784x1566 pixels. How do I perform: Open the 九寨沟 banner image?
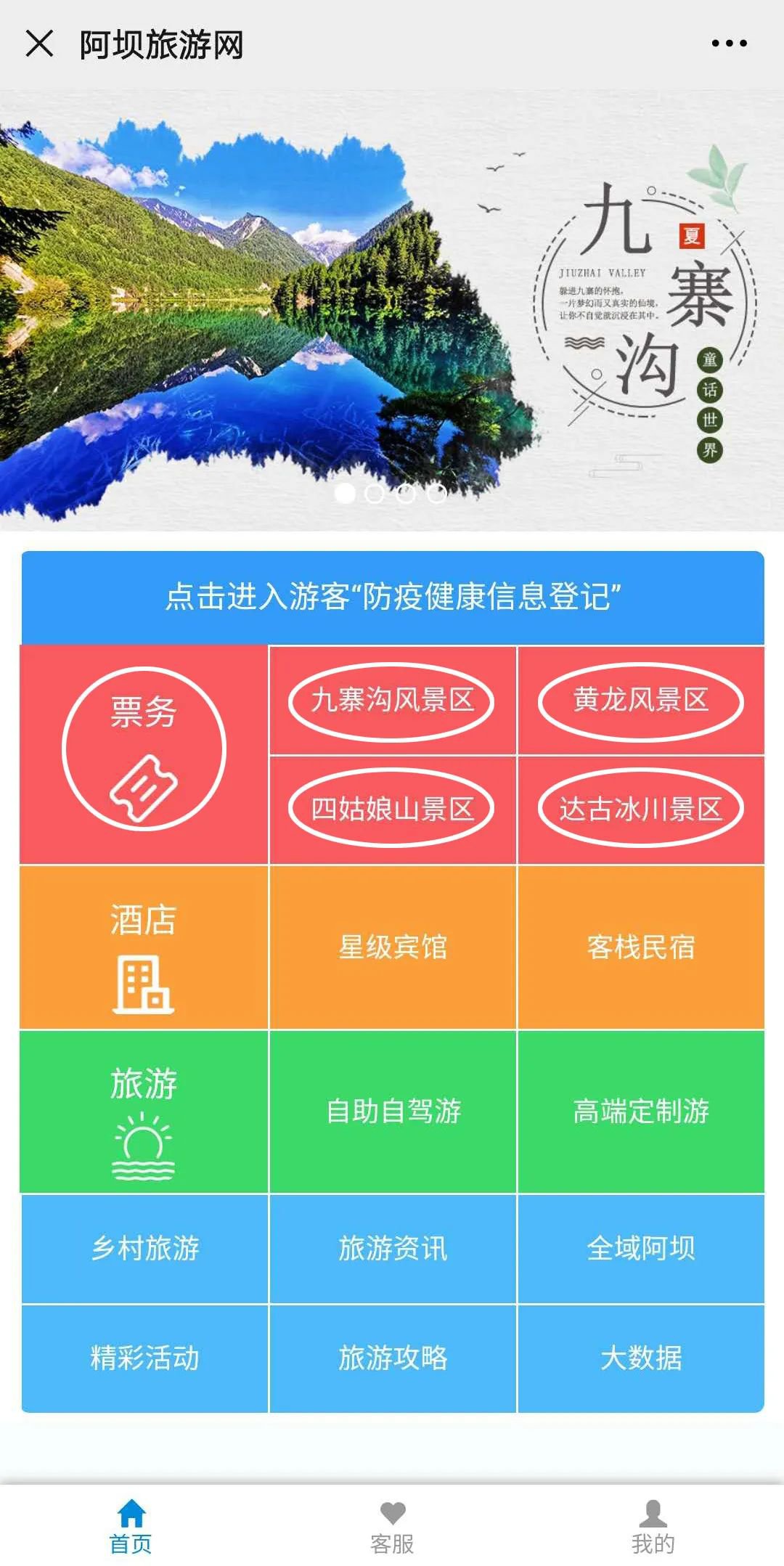pyautogui.click(x=392, y=311)
